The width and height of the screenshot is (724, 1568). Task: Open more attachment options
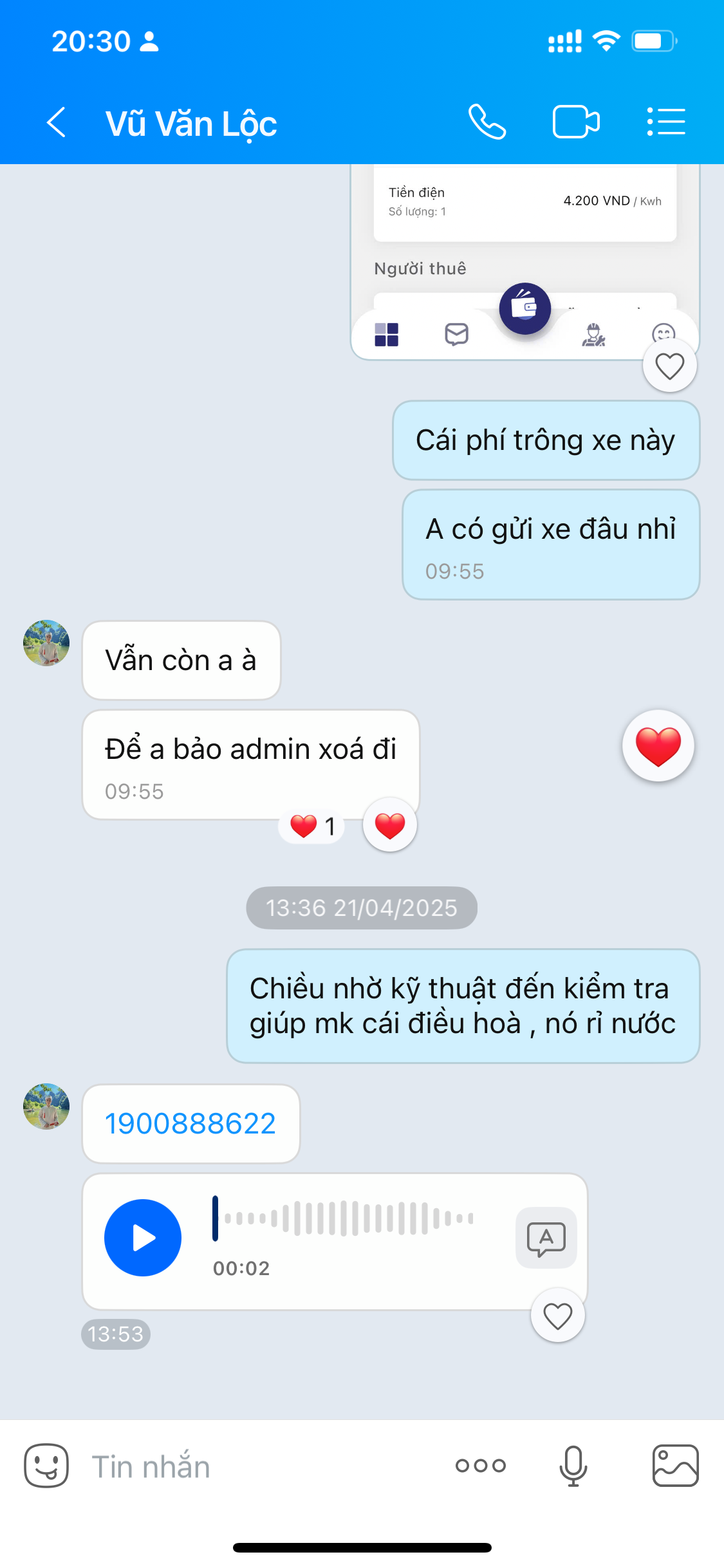(x=480, y=1466)
